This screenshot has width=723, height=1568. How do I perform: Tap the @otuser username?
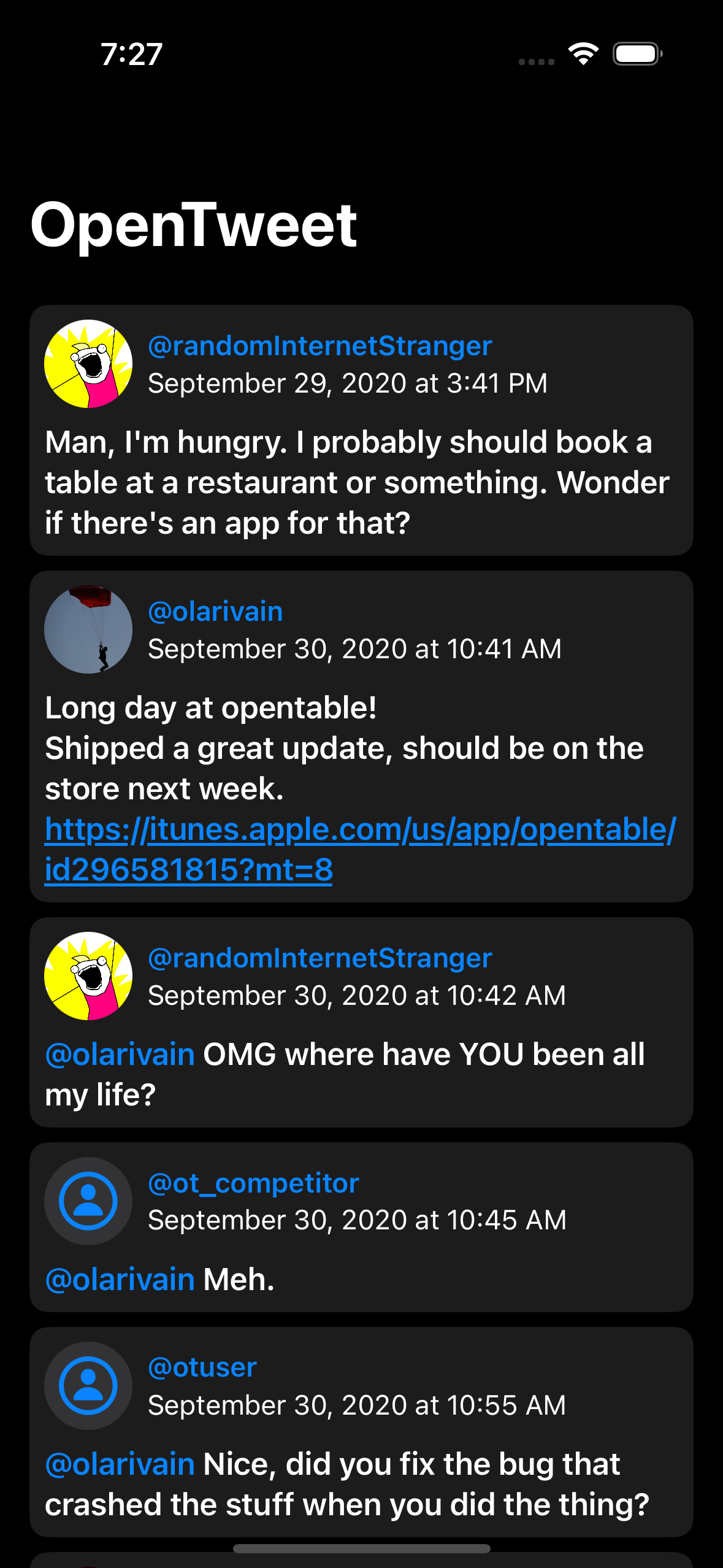[202, 1367]
